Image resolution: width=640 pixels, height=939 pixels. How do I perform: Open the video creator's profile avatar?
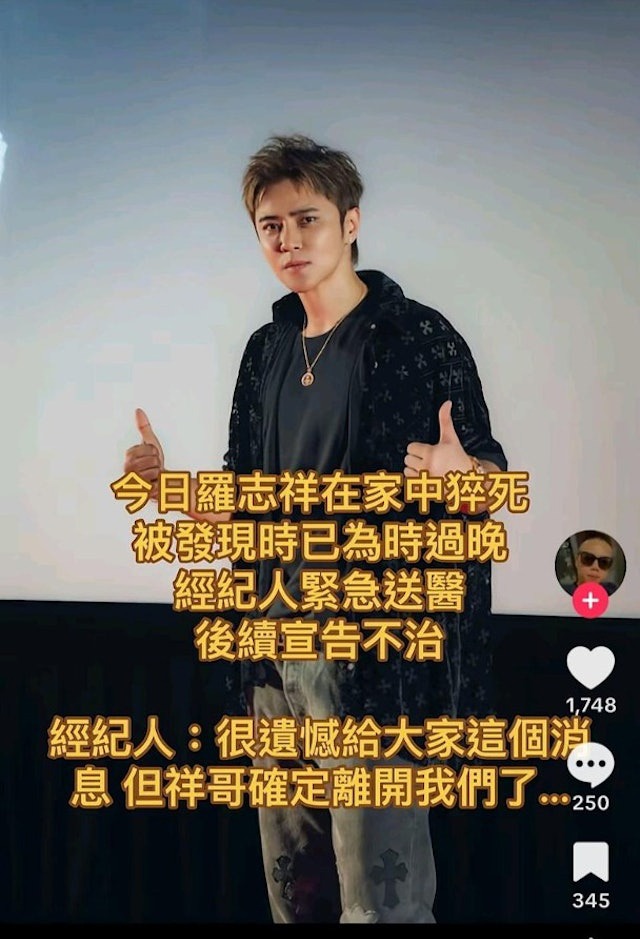(x=590, y=562)
